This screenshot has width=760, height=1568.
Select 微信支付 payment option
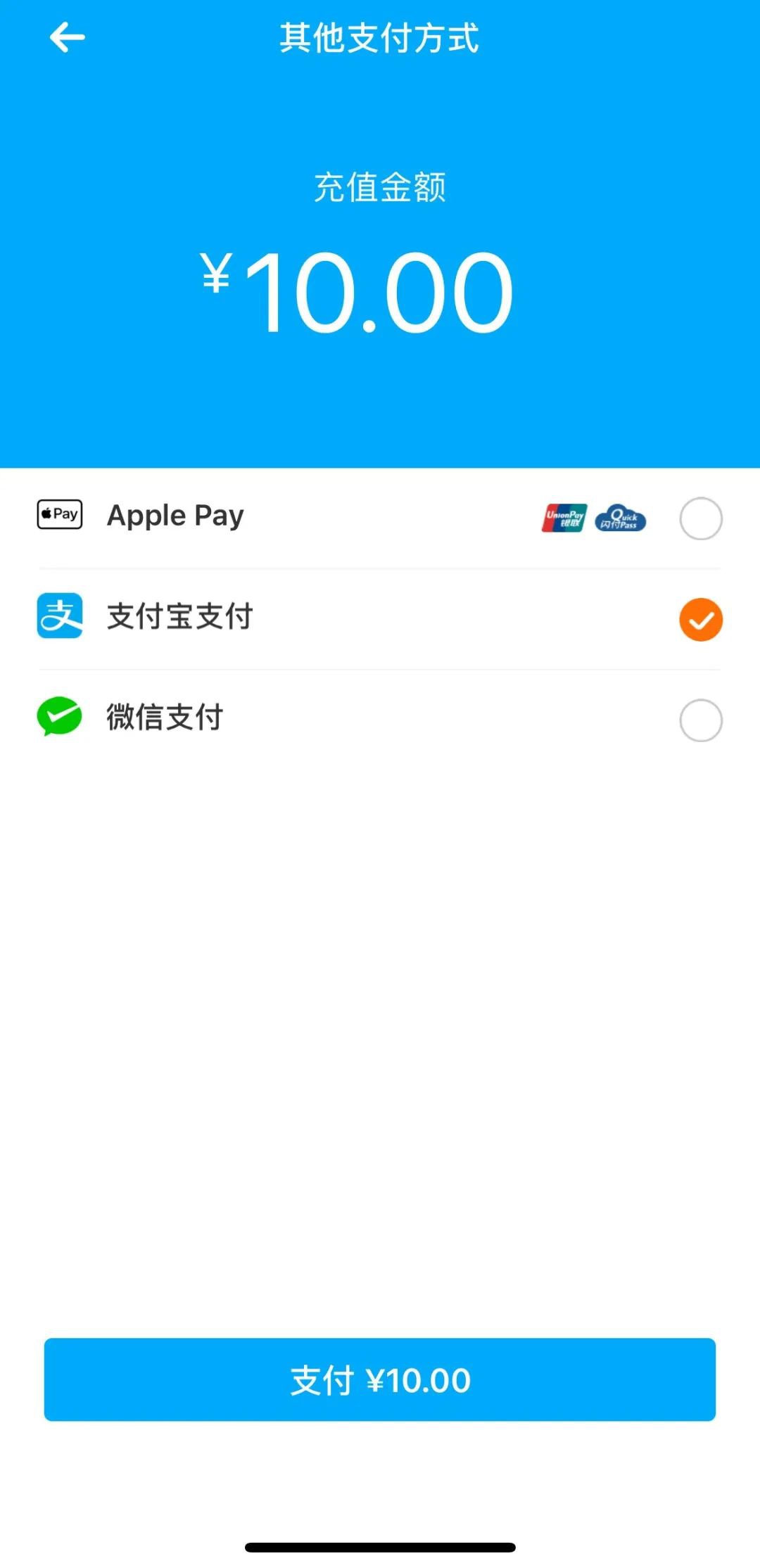700,720
